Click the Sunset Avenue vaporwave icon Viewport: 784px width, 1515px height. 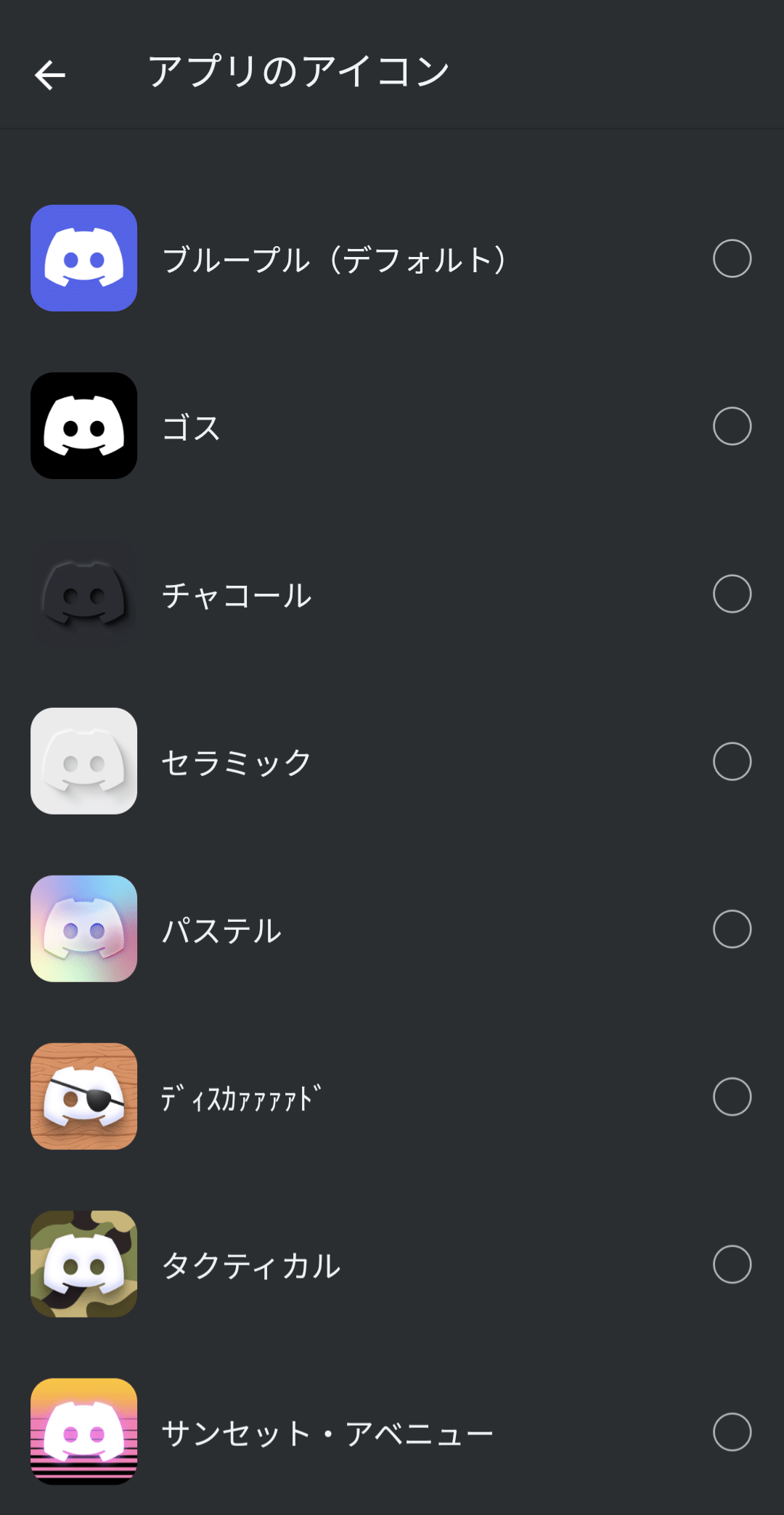point(83,1431)
